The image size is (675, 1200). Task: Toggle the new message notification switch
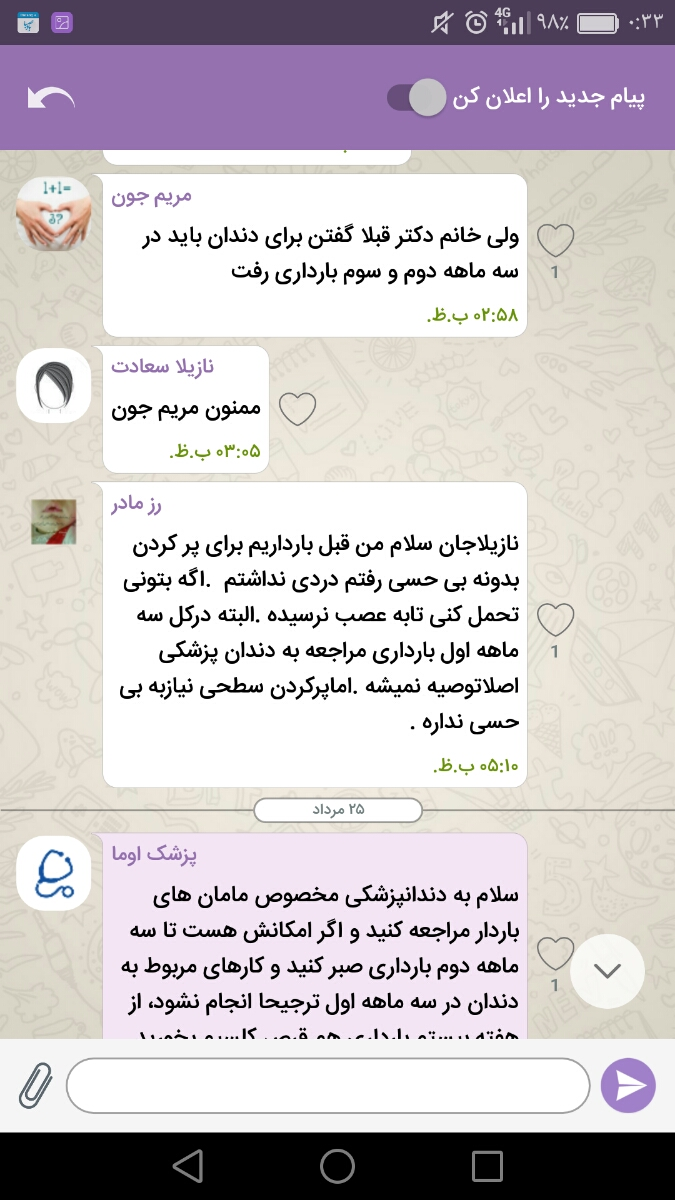click(x=416, y=98)
